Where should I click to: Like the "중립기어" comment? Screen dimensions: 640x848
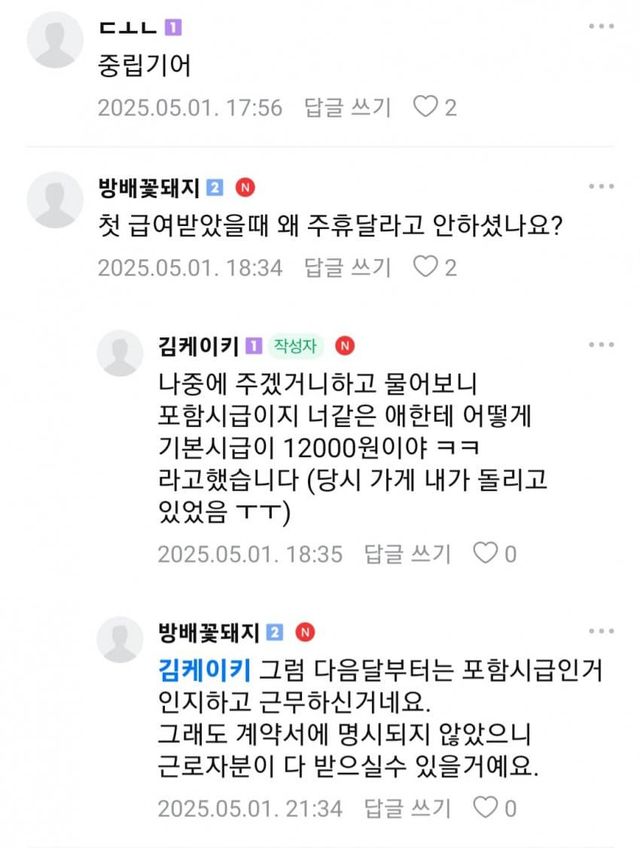(x=427, y=107)
